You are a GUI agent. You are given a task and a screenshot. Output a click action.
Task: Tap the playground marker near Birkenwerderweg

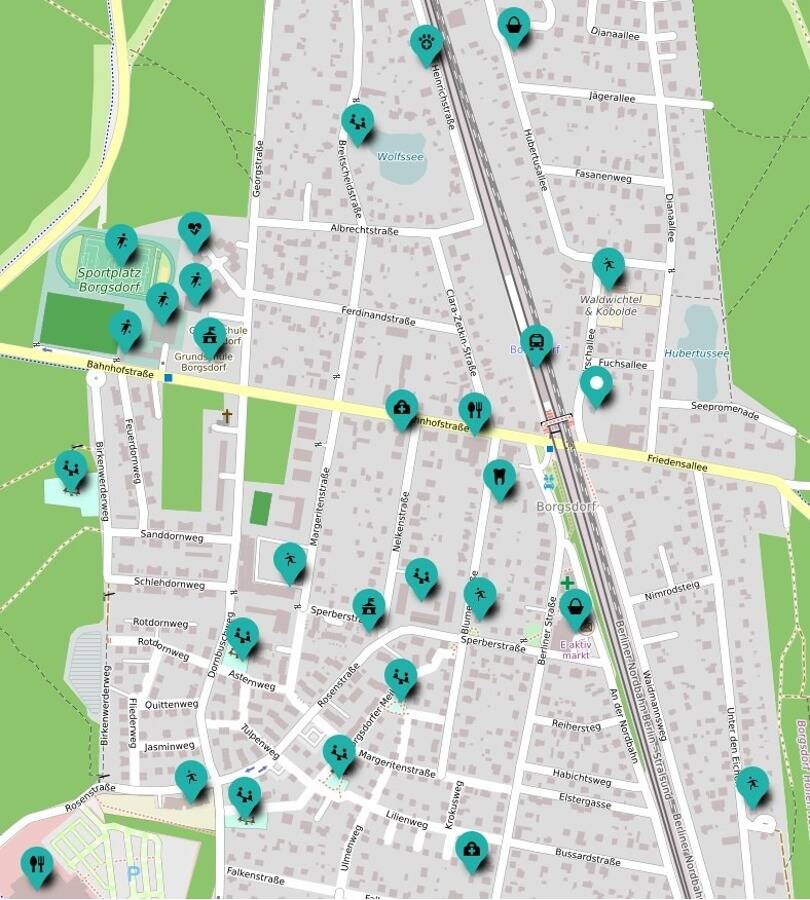(x=71, y=468)
